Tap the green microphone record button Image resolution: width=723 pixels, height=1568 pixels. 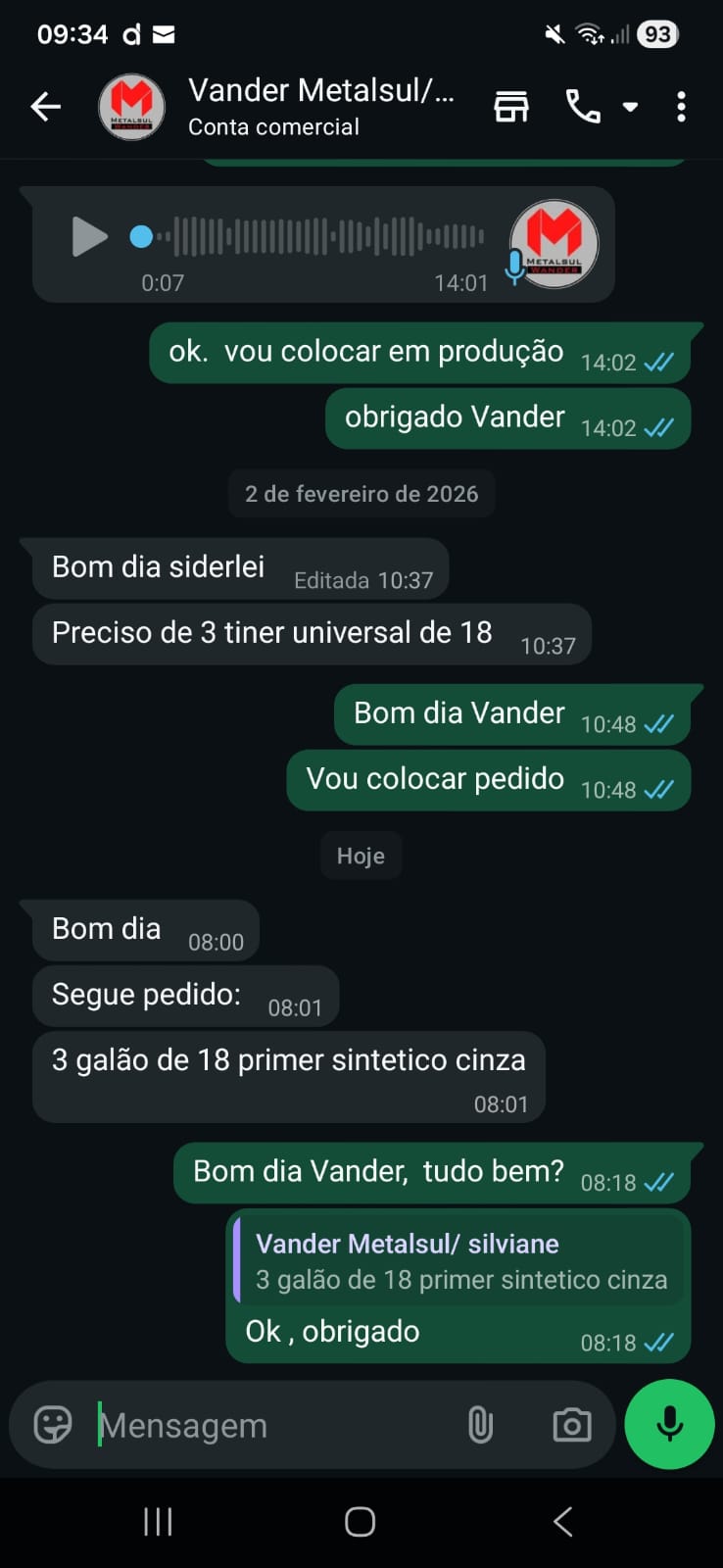coord(669,1424)
